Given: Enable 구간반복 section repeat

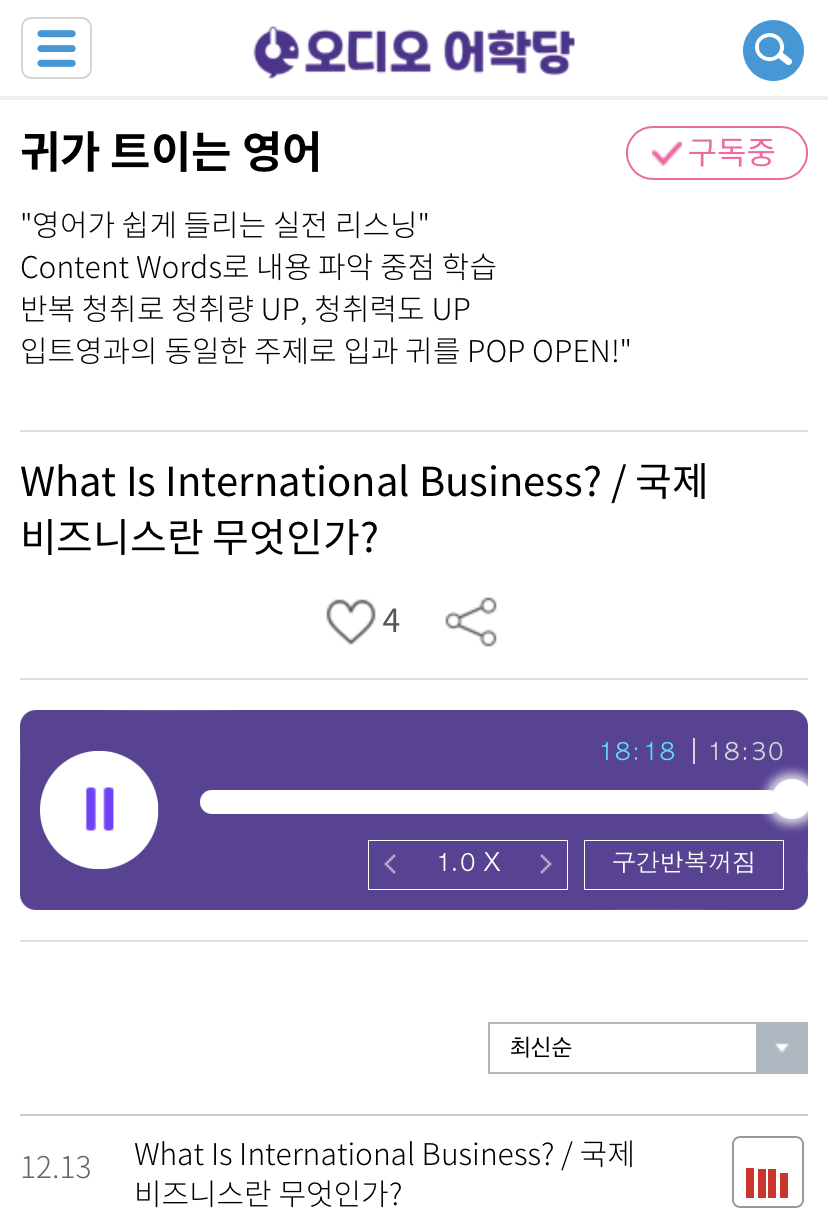Looking at the screenshot, I should (x=683, y=864).
